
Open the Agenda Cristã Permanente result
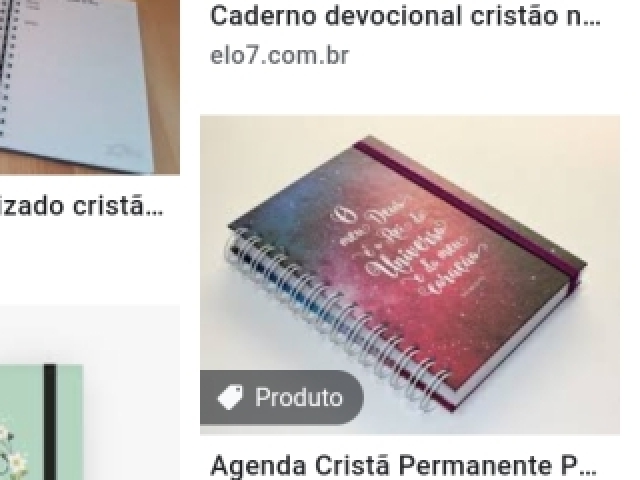pyautogui.click(x=405, y=466)
